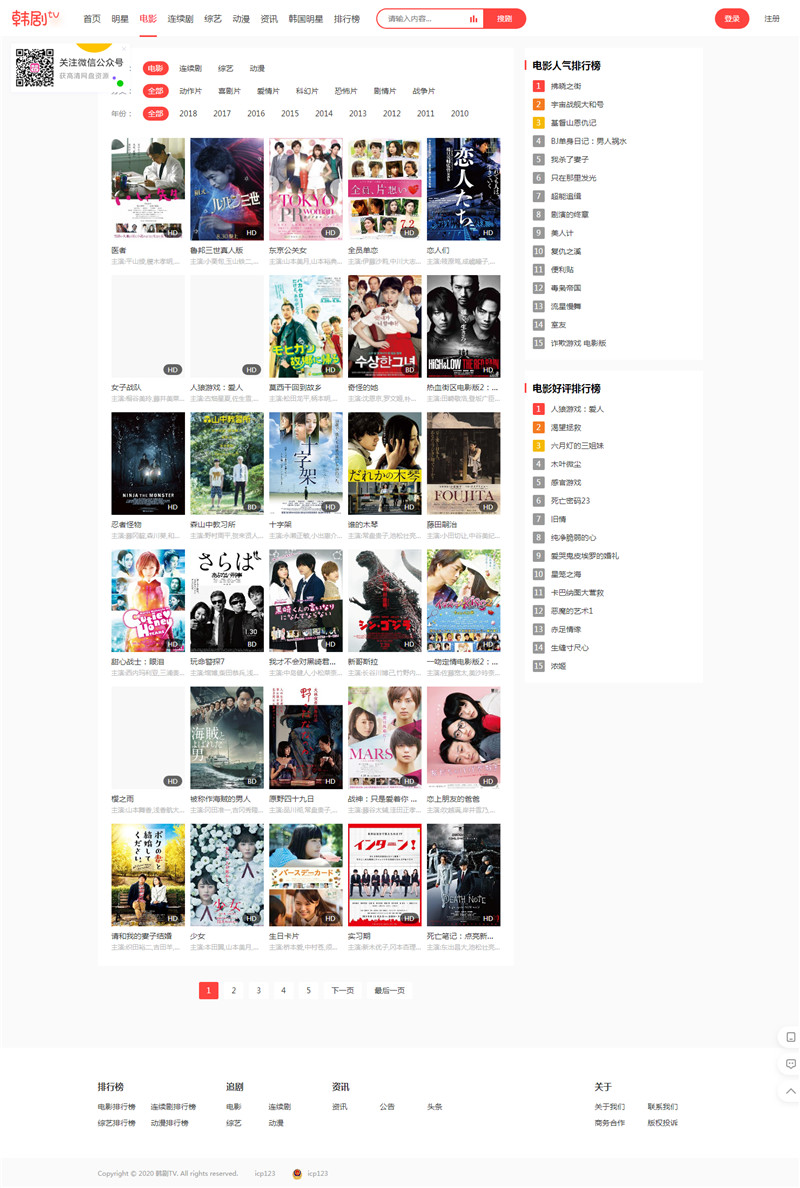Image resolution: width=800 pixels, height=1188 pixels.
Task: Open 拂晓之街 in popularity ranking
Action: (565, 86)
